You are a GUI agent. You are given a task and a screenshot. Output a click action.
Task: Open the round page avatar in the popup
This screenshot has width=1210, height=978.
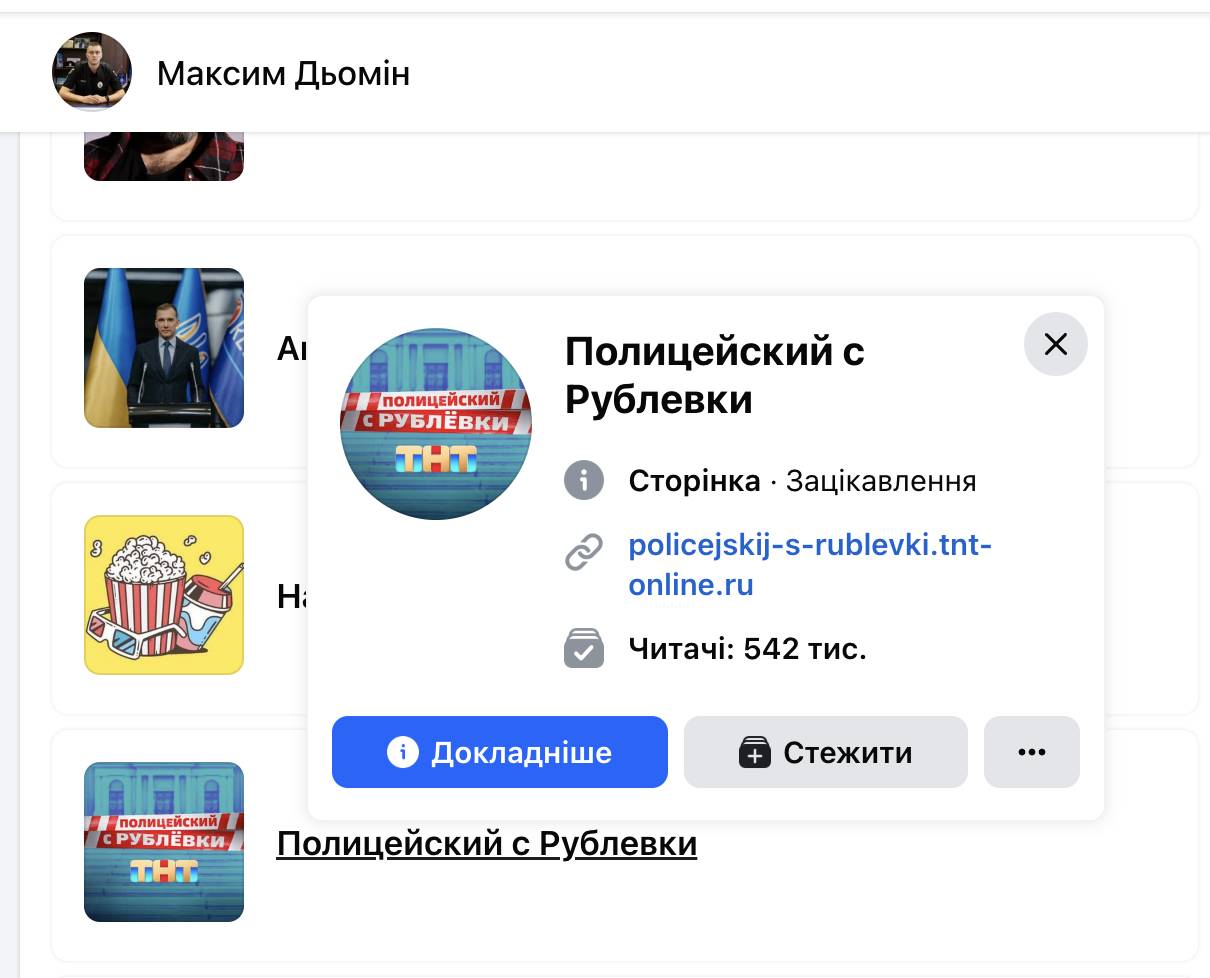pos(436,424)
